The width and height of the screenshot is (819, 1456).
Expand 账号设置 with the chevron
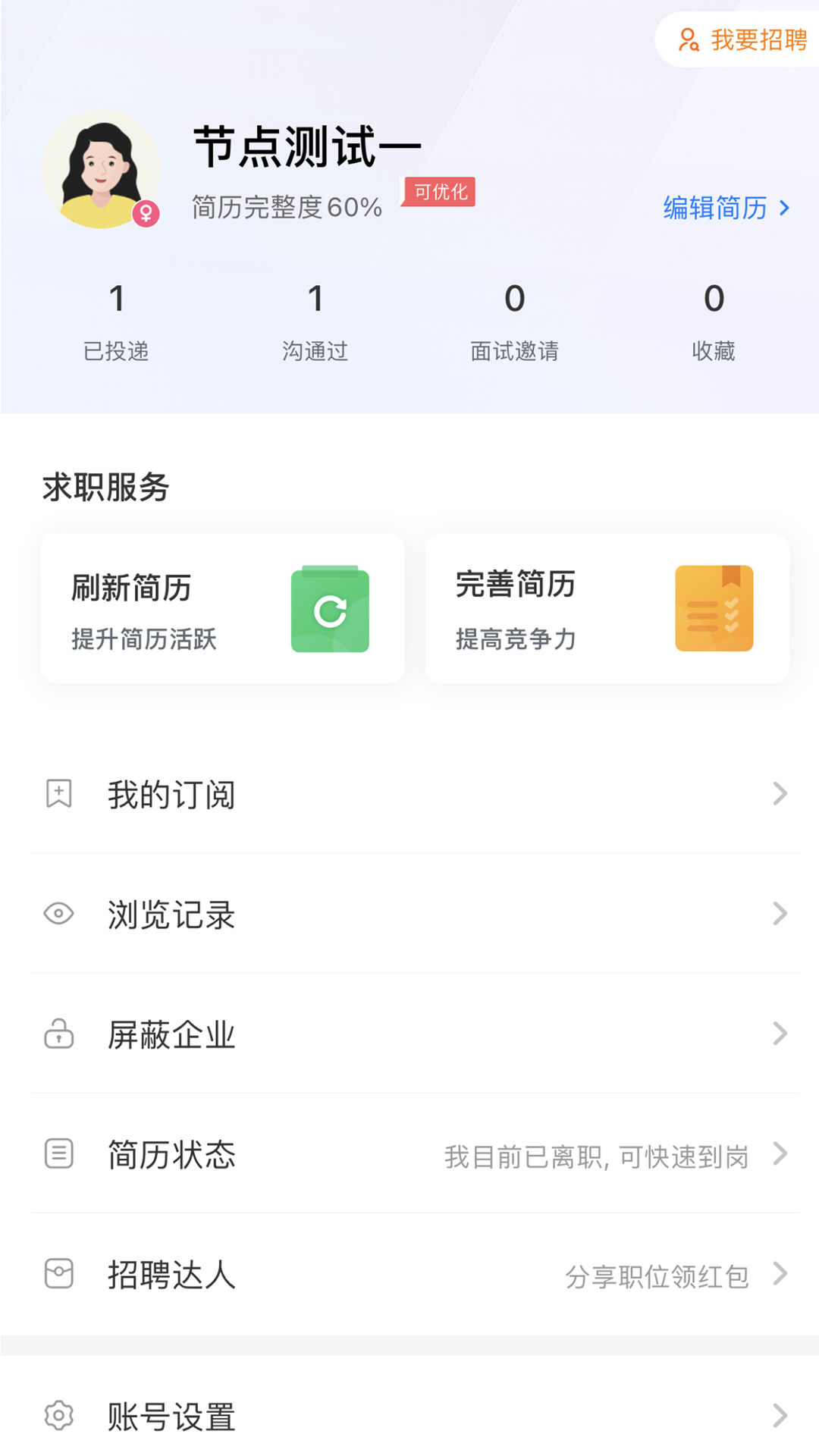pos(782,1417)
